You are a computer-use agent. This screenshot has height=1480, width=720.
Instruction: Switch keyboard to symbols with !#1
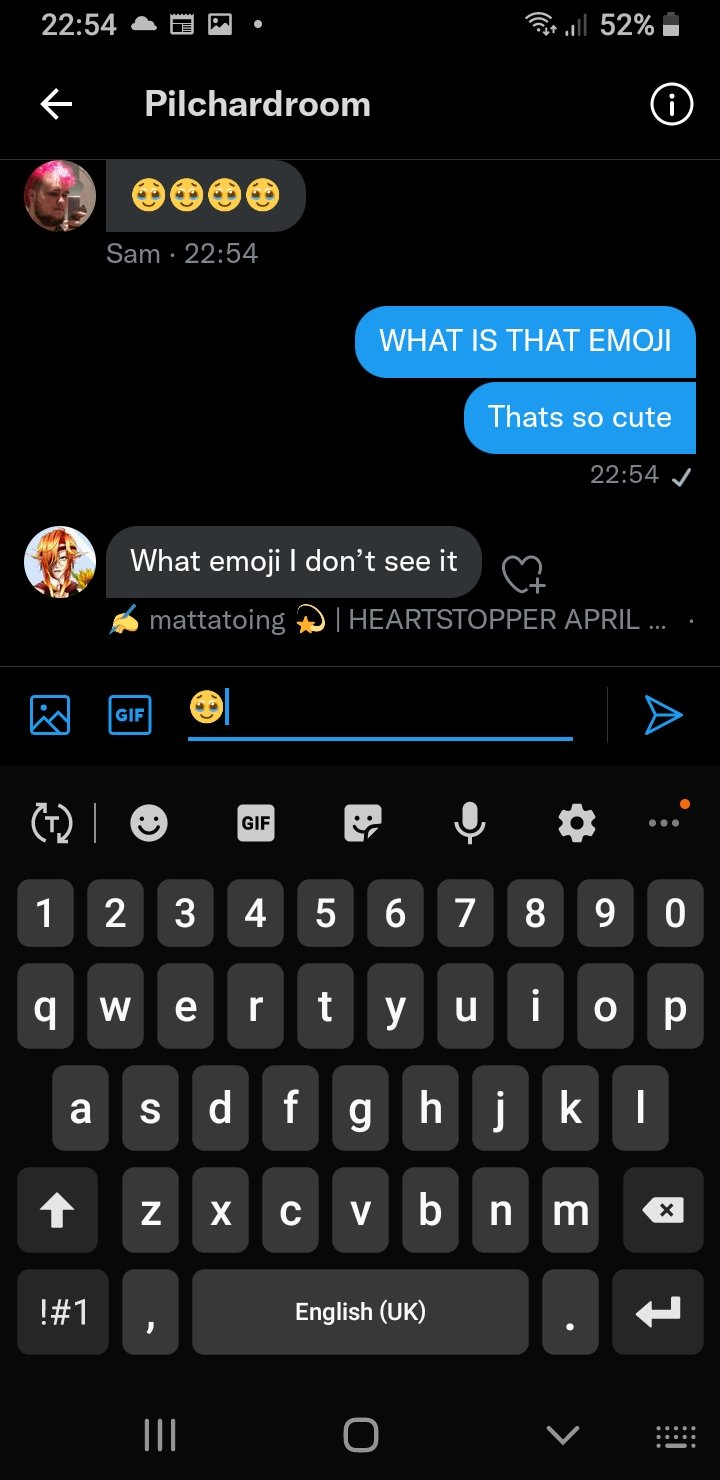tap(63, 1311)
